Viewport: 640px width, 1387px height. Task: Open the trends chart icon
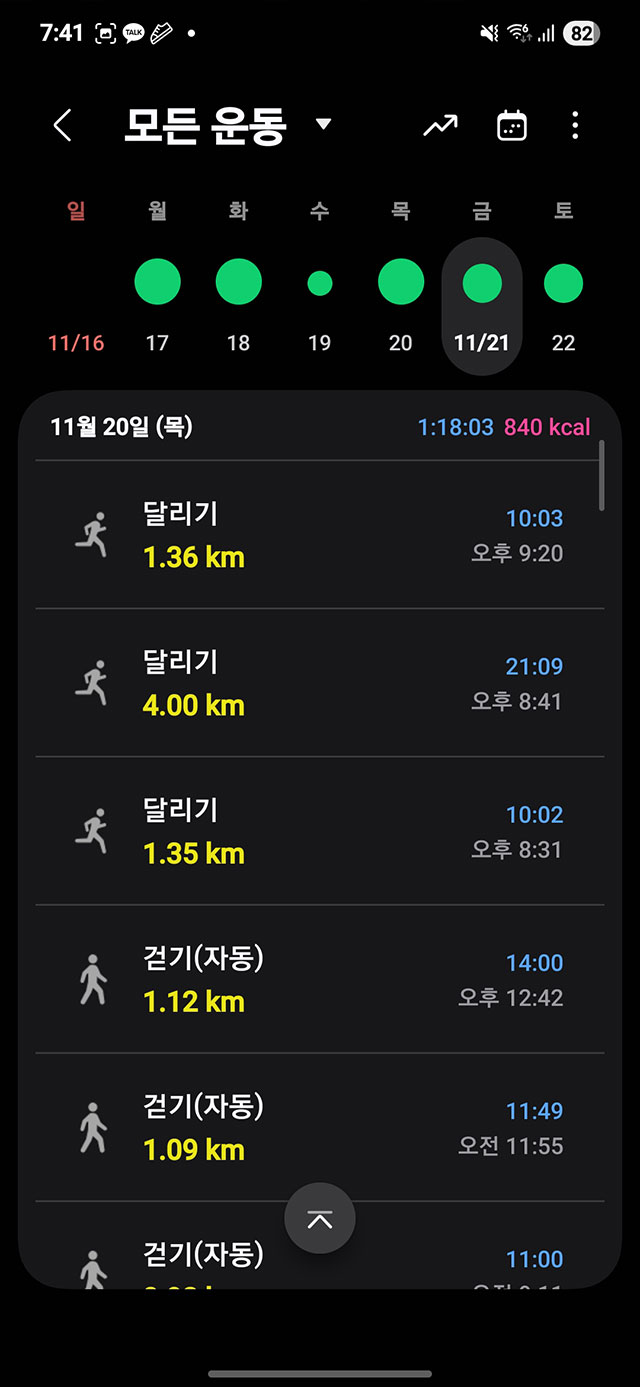(x=440, y=126)
